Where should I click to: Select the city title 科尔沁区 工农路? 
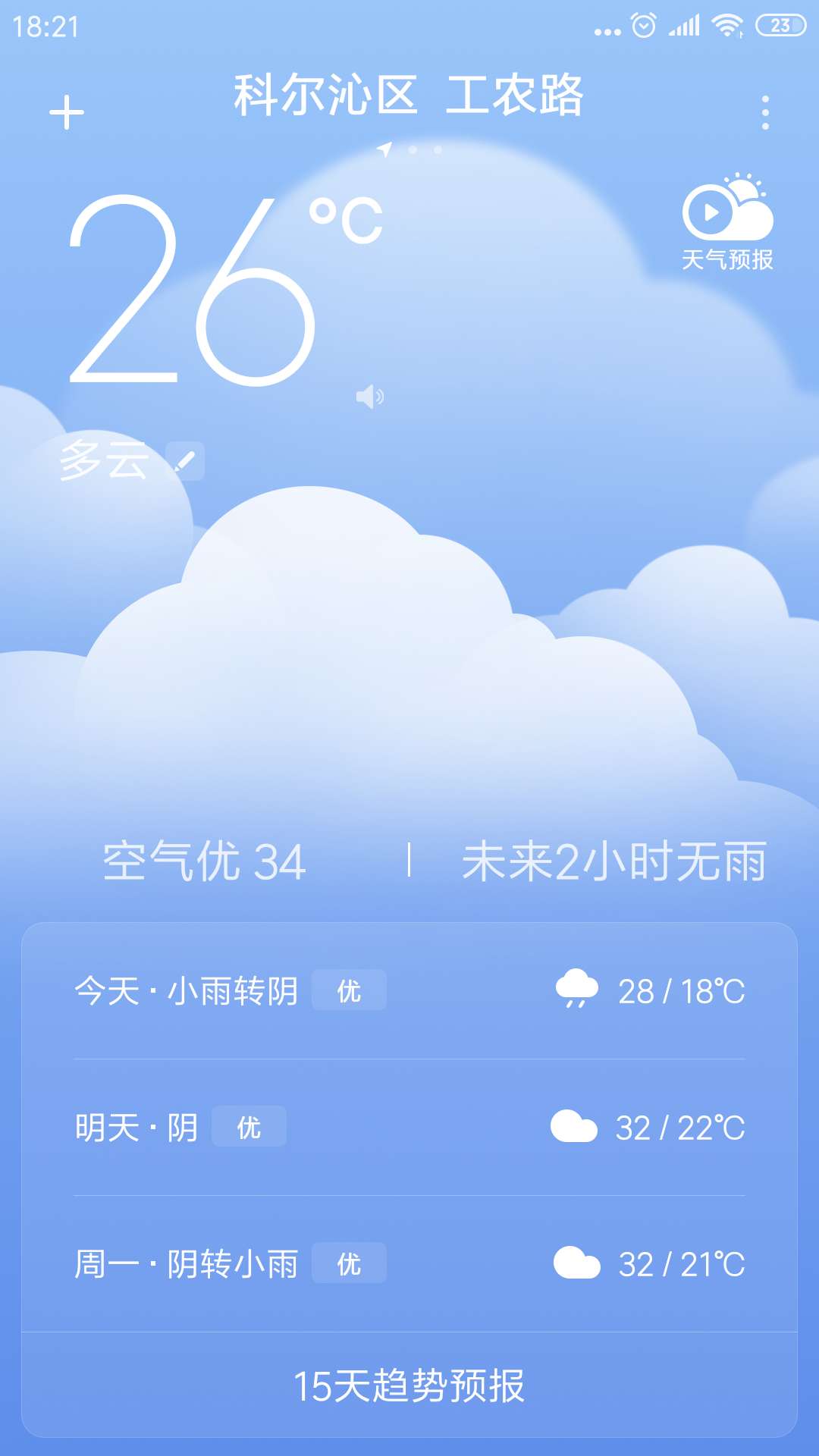[409, 99]
